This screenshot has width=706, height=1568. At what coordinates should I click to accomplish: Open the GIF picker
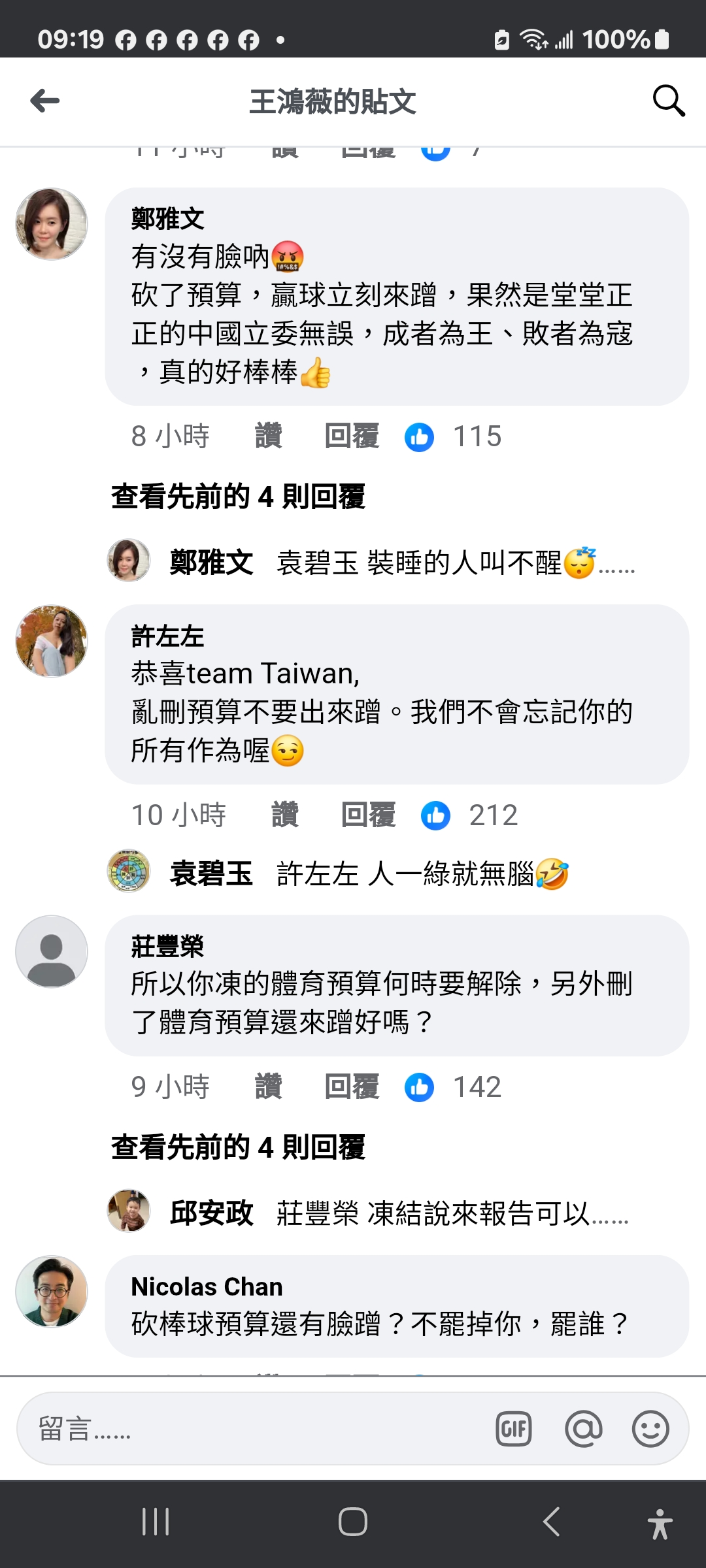514,1429
